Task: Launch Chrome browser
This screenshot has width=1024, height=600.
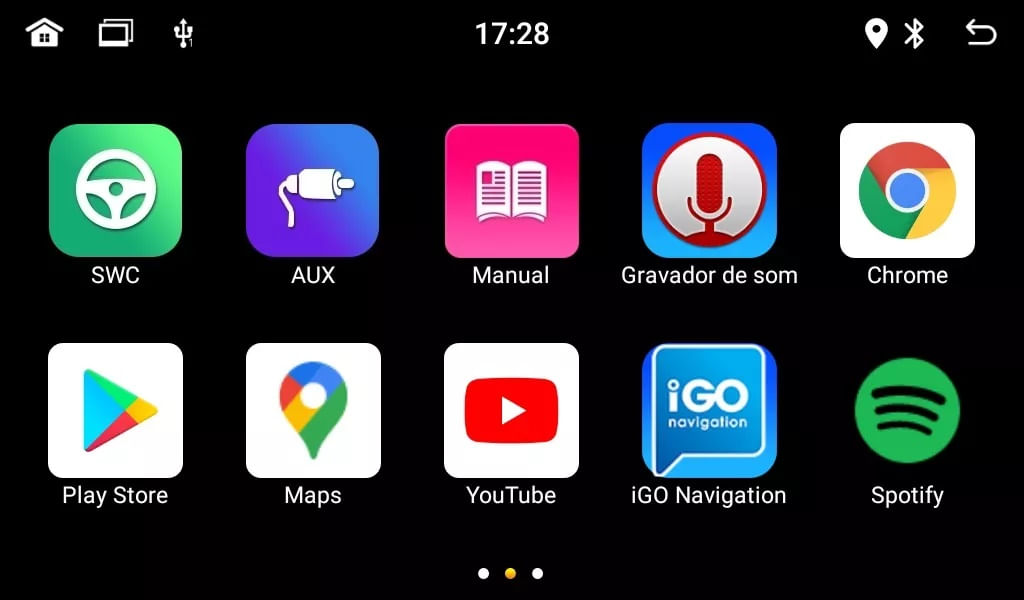Action: pos(907,190)
